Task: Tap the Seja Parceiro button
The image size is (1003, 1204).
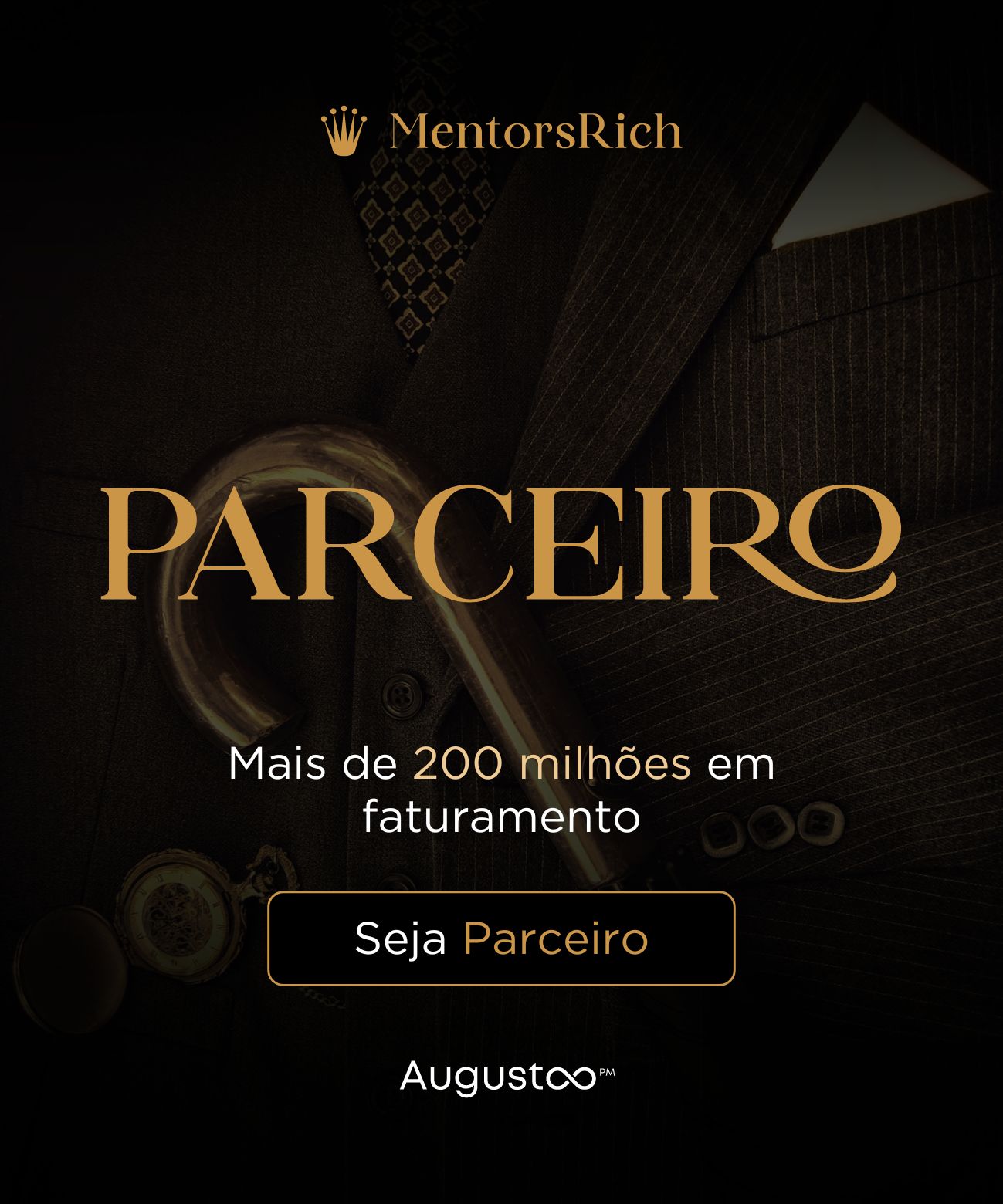Action: click(x=501, y=939)
